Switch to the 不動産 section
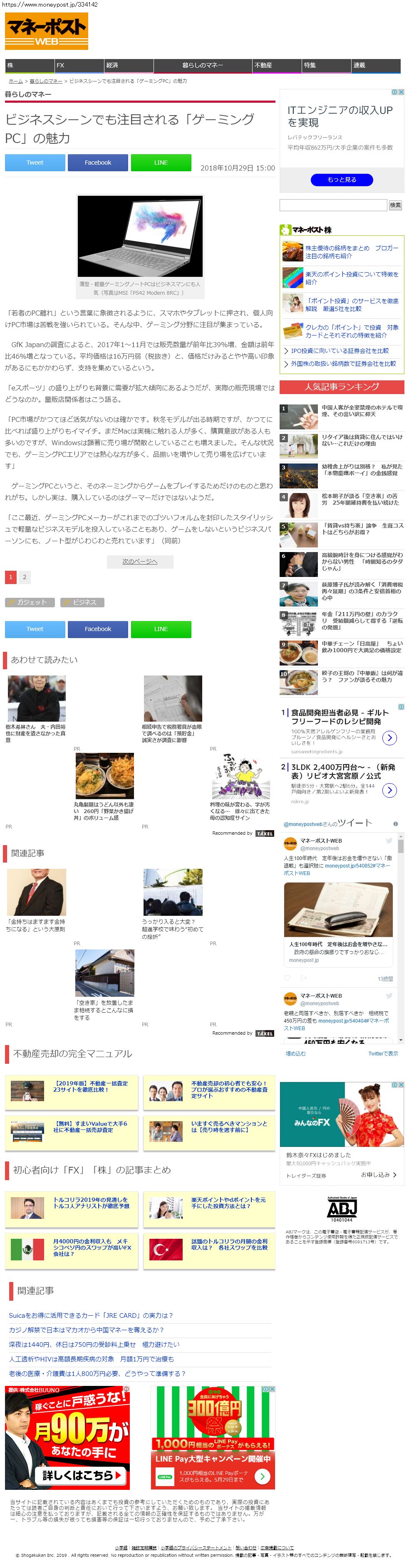The width and height of the screenshot is (409, 1568). 276,65
